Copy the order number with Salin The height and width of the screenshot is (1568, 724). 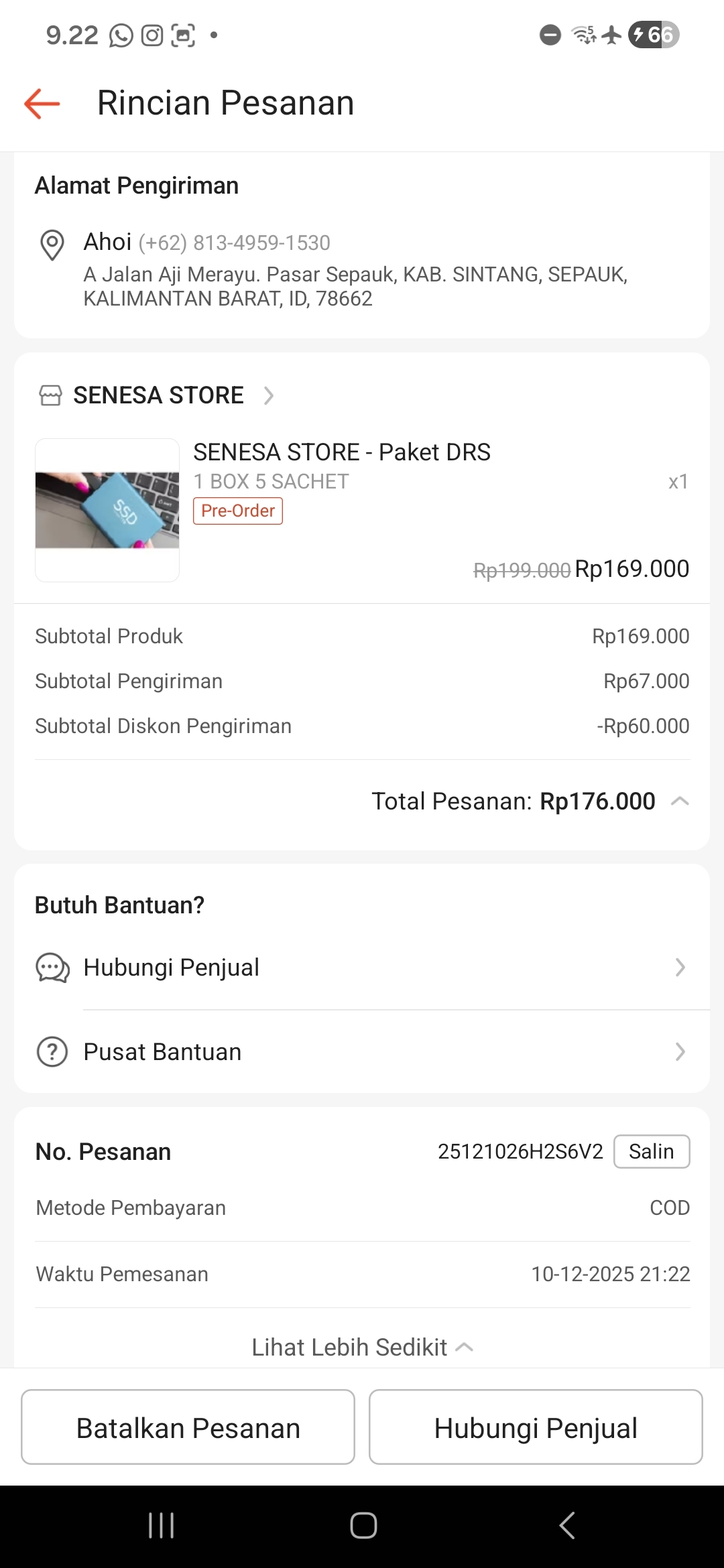pyautogui.click(x=651, y=1151)
